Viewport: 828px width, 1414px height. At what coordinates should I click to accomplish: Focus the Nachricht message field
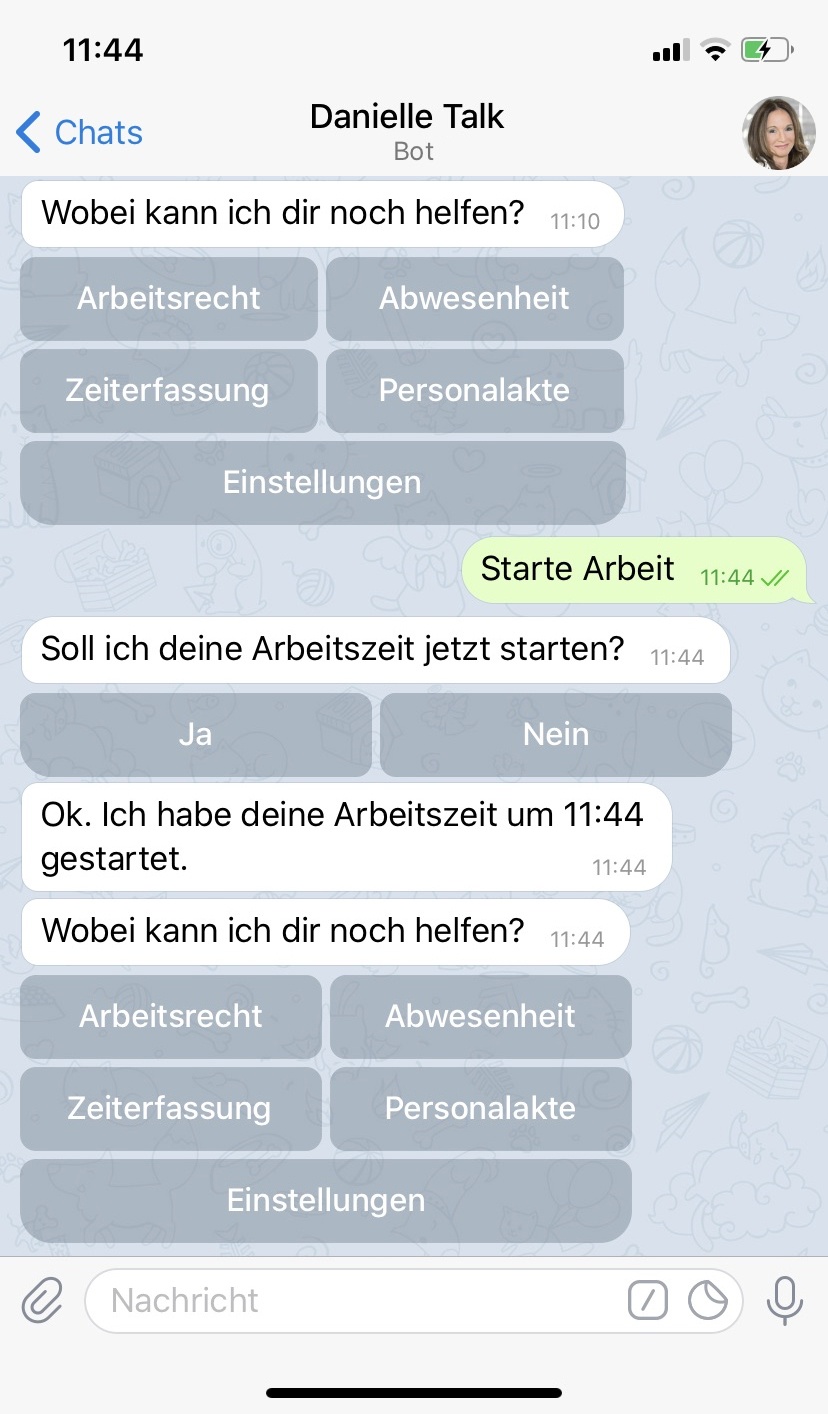(355, 1301)
